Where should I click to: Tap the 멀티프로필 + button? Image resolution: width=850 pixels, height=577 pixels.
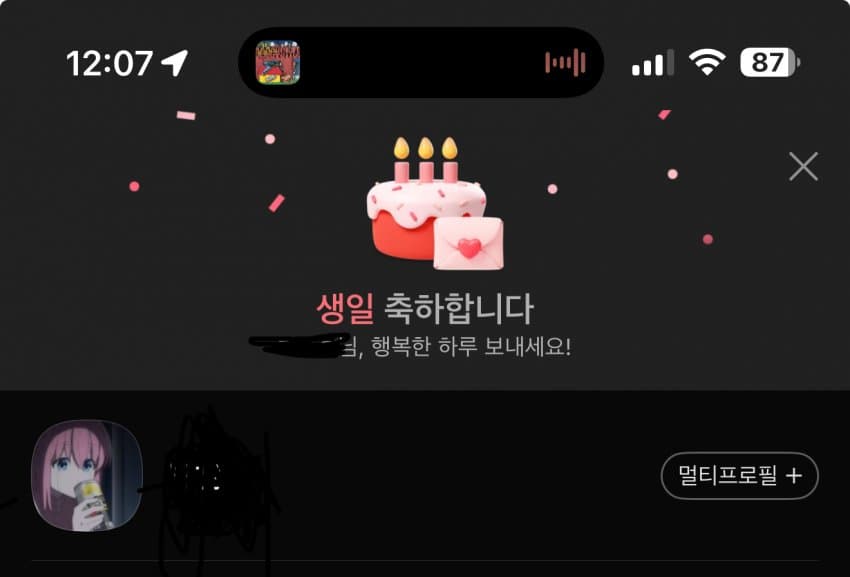coord(739,476)
